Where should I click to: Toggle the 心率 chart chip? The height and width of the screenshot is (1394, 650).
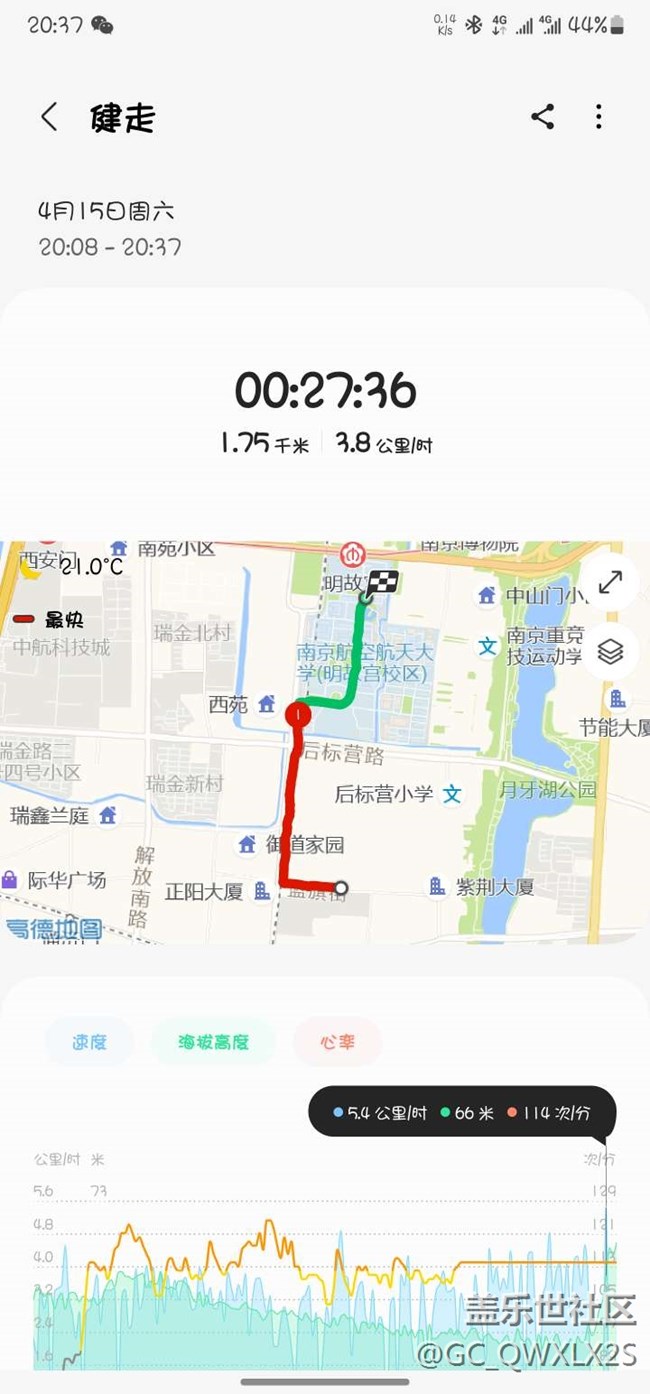[337, 1042]
